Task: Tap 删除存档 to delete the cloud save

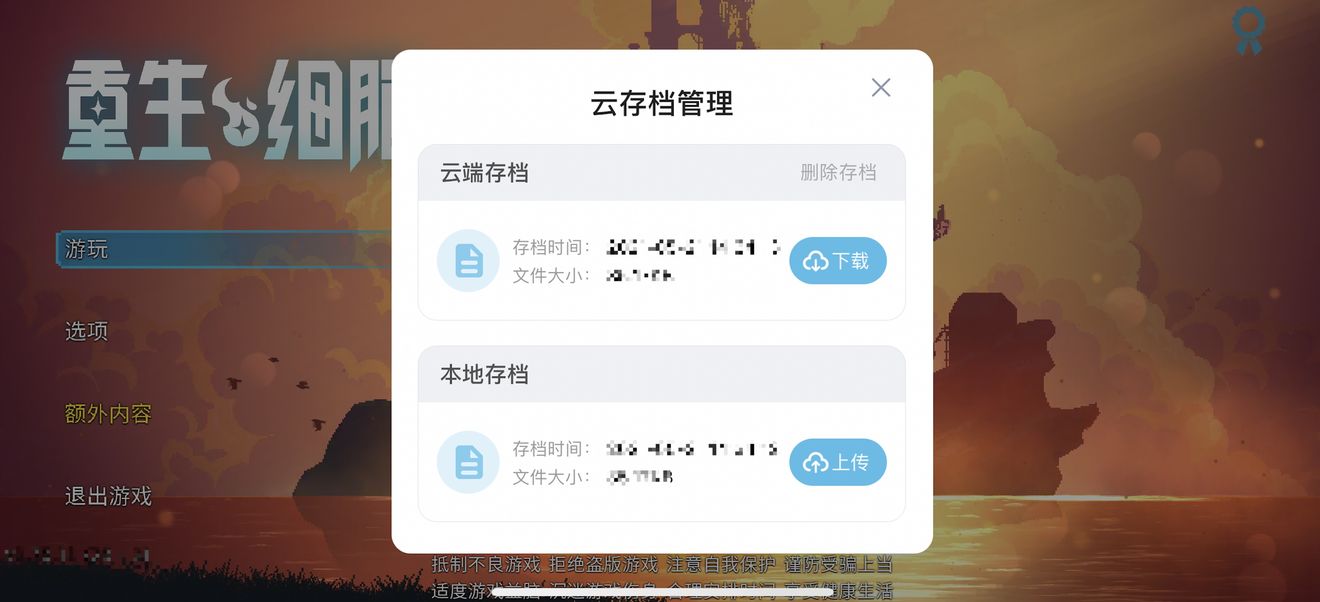Action: tap(838, 172)
